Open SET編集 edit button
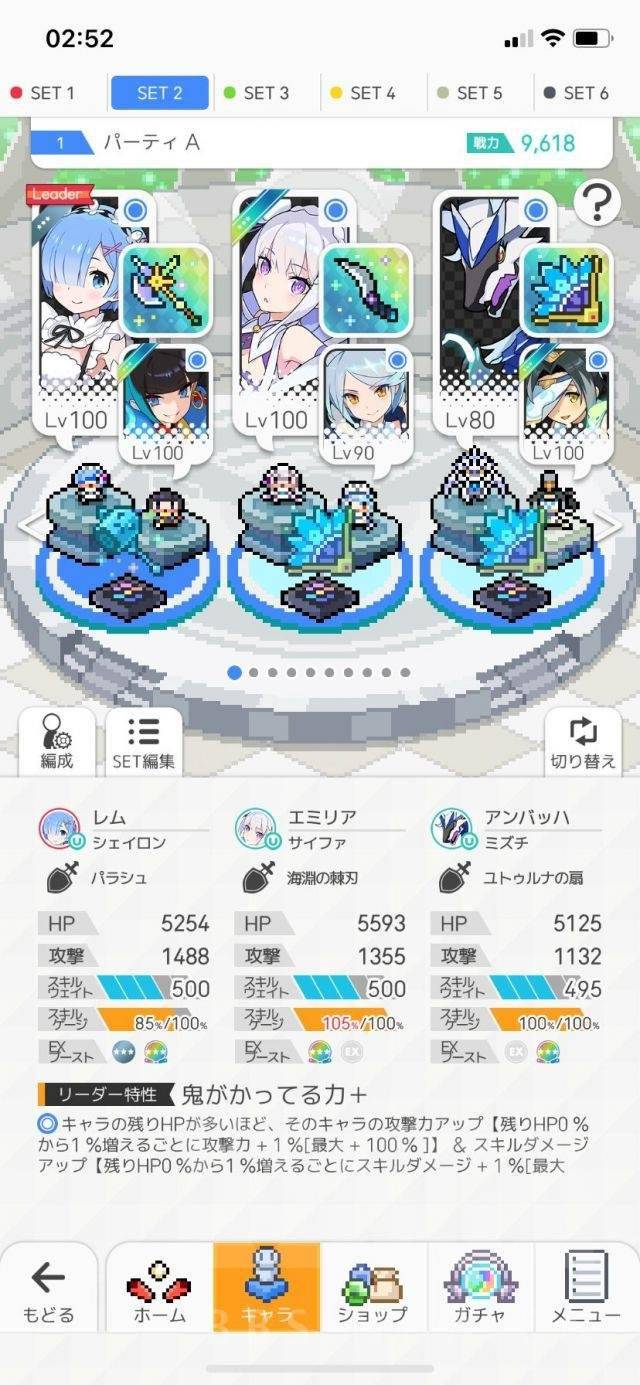 coord(143,741)
